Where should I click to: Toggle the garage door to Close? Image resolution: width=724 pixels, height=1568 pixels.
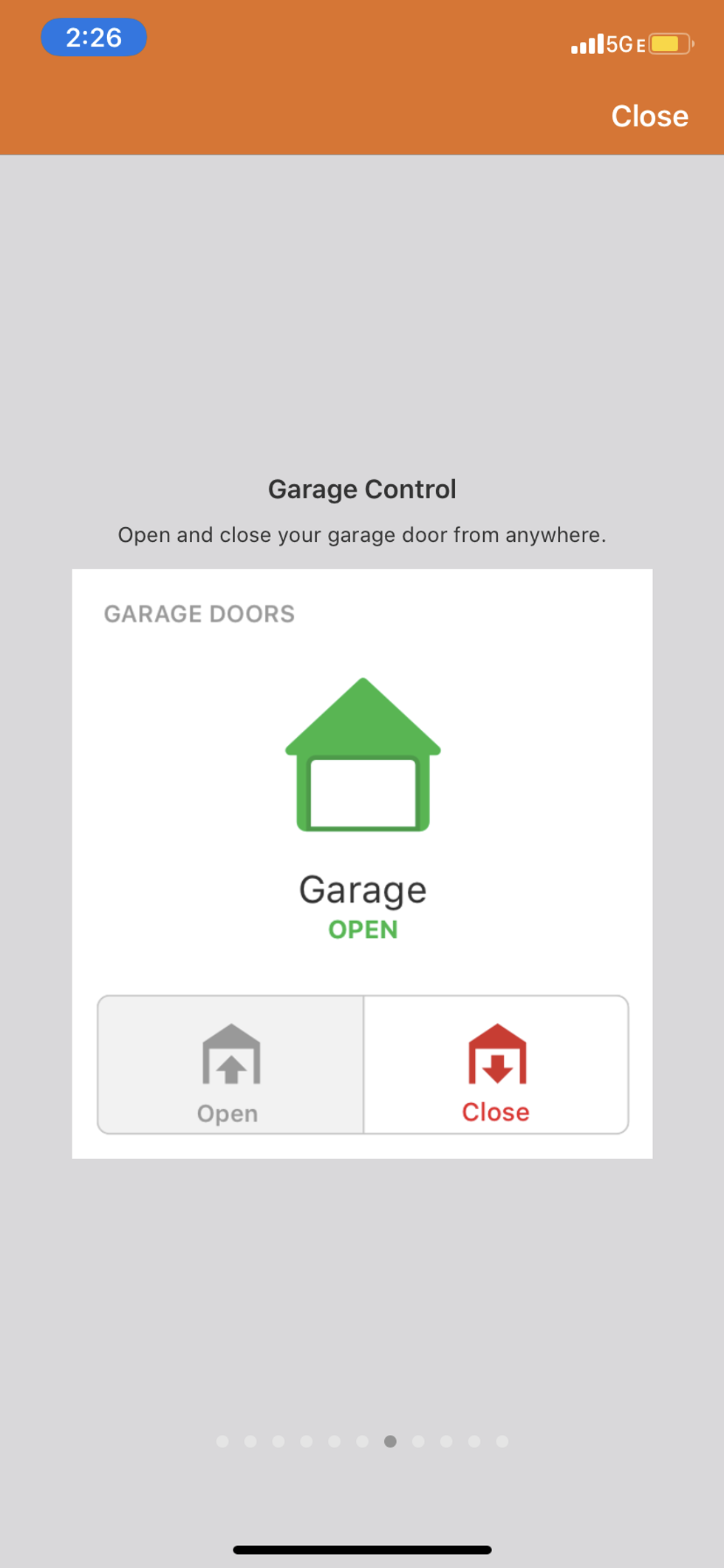click(496, 1065)
